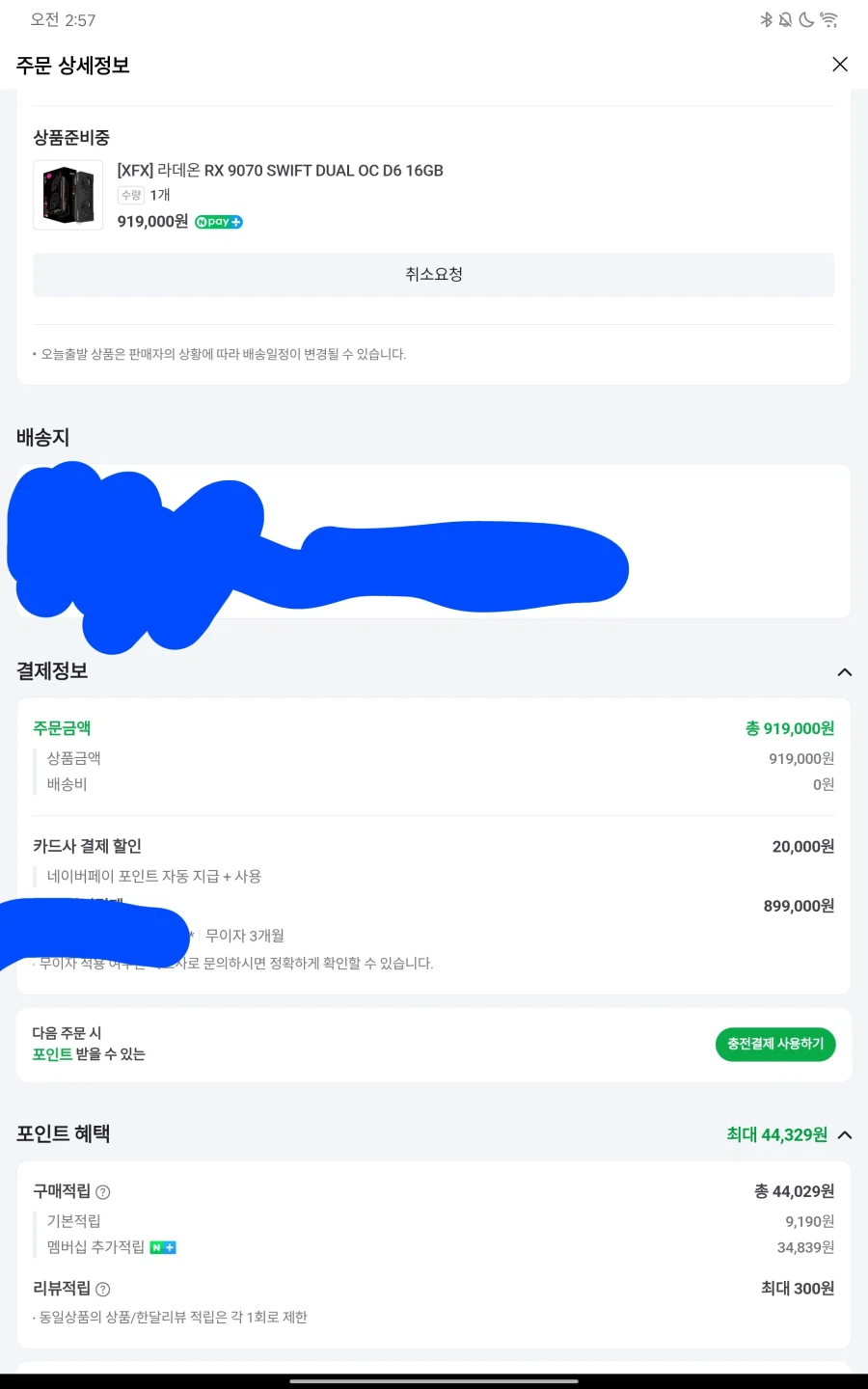The height and width of the screenshot is (1389, 868).
Task: Select the Bluetooth status bar icon
Action: tap(767, 18)
